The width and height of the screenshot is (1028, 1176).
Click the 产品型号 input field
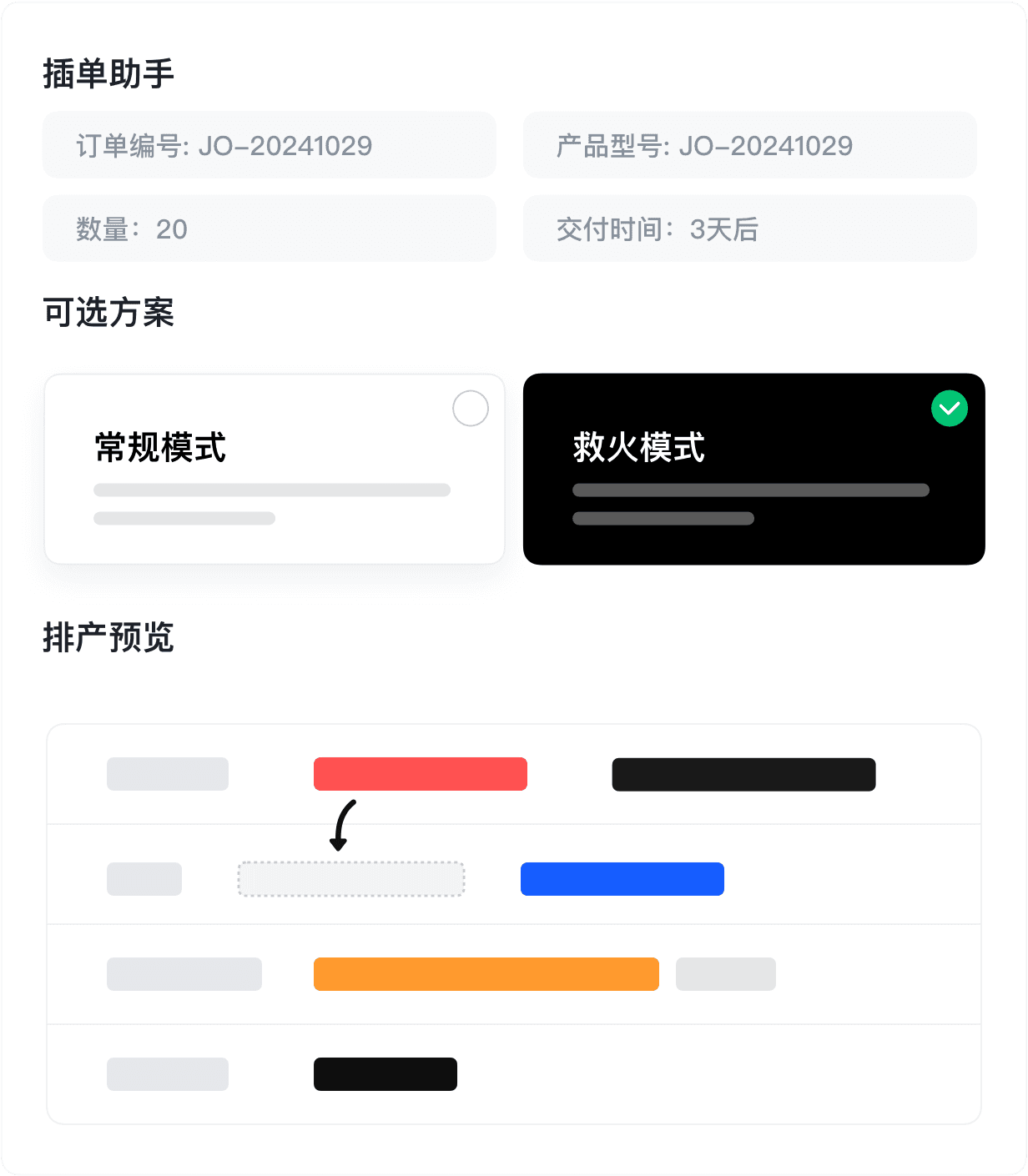pyautogui.click(x=749, y=145)
